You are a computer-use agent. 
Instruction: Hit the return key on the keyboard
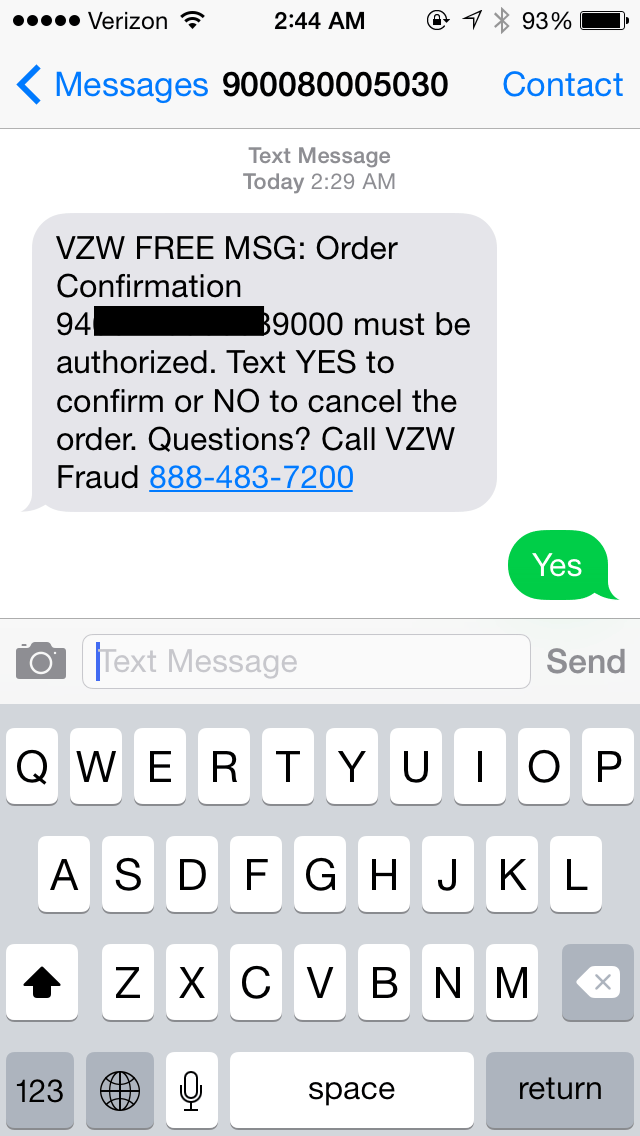point(559,1089)
